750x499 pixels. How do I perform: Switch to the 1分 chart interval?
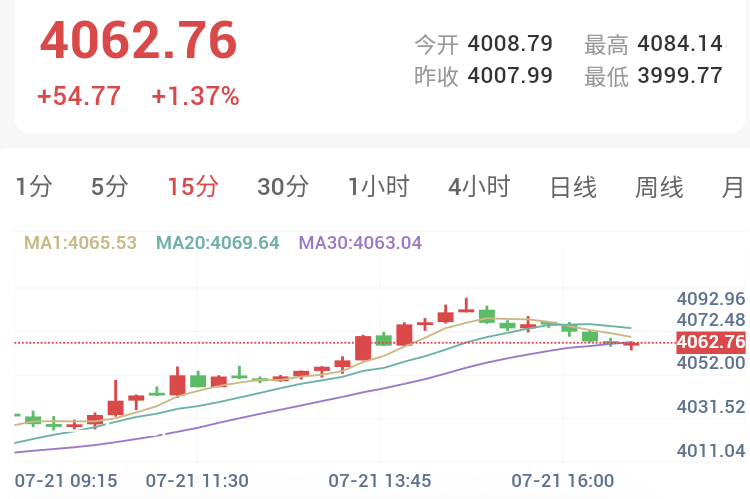click(x=33, y=187)
